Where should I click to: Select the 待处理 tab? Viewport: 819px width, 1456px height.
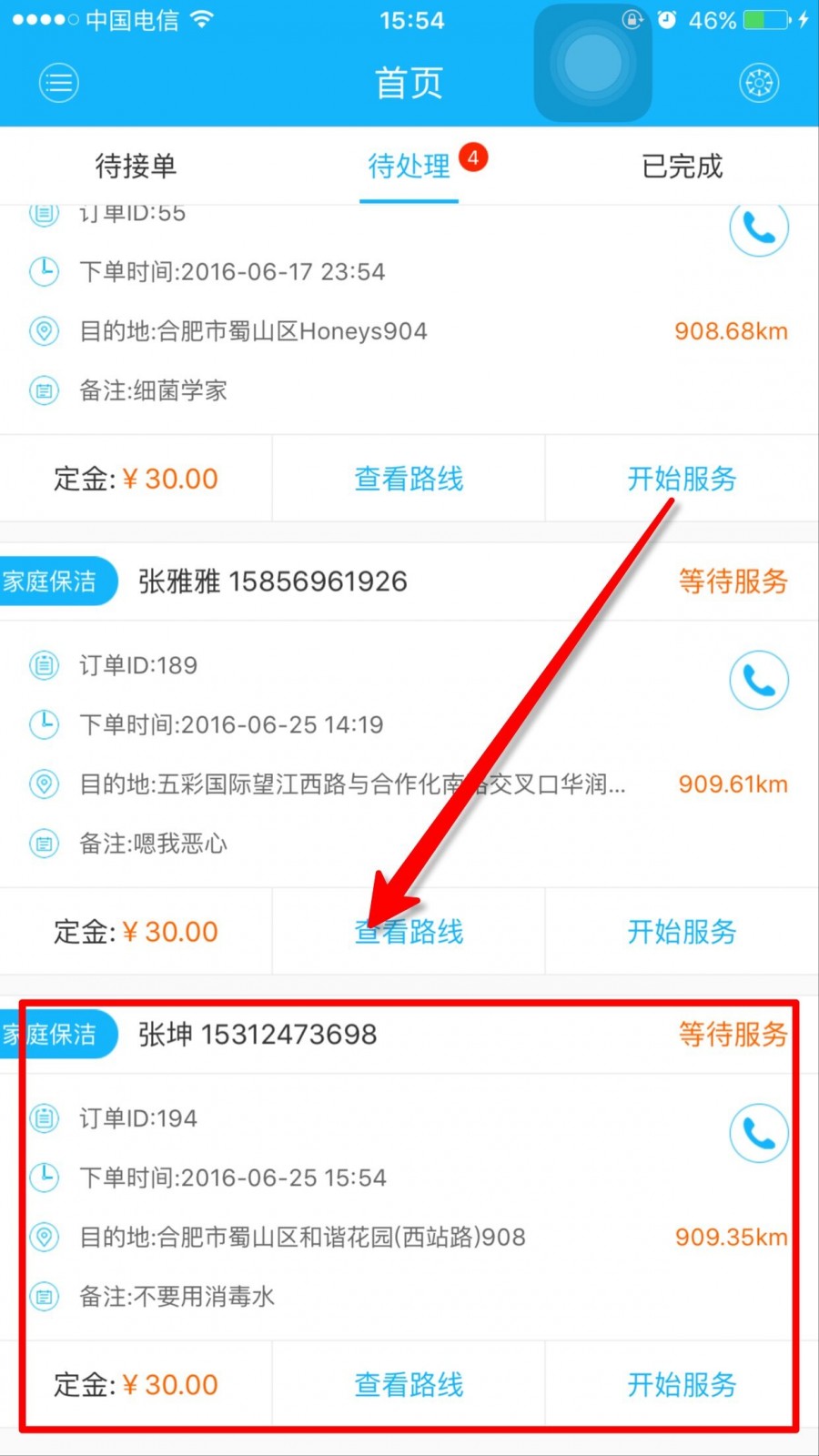[409, 167]
